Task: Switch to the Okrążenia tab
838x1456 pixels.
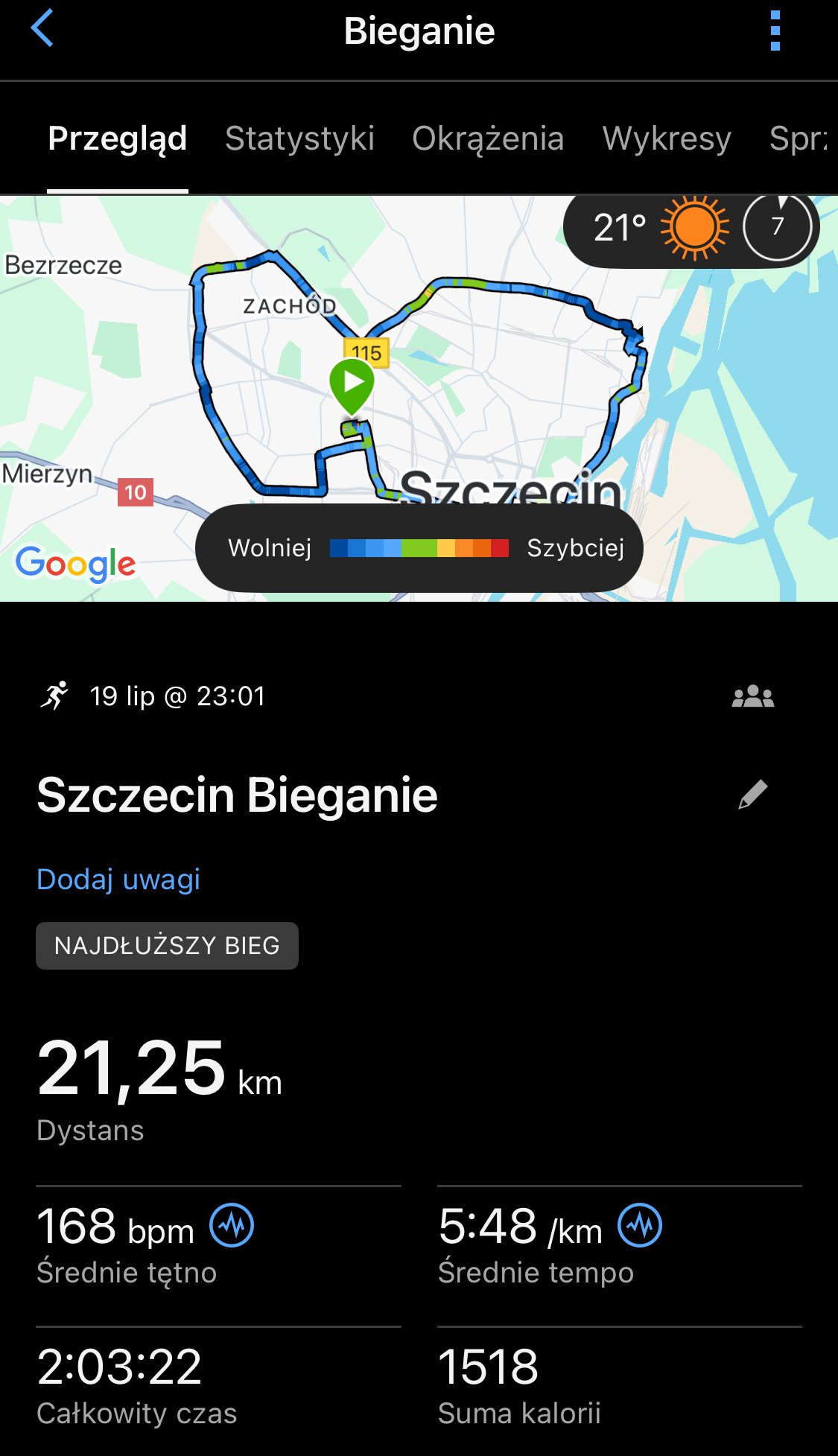Action: point(488,139)
